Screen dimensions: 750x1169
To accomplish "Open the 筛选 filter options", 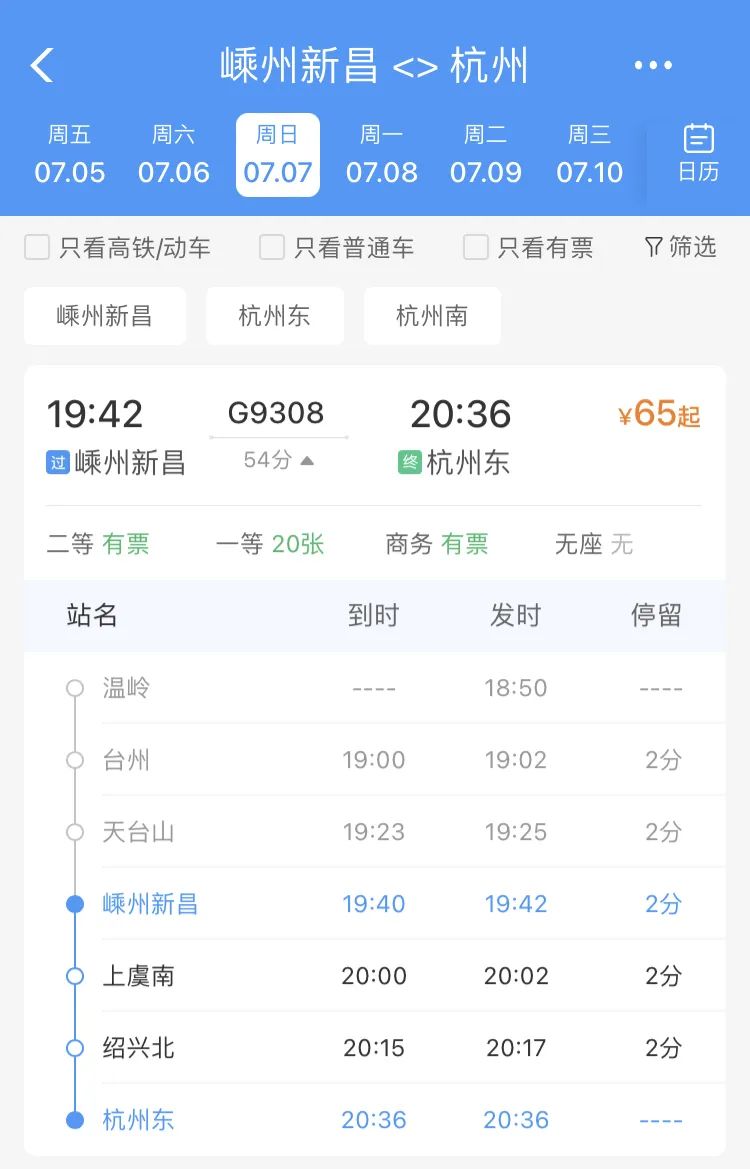I will pyautogui.click(x=681, y=247).
